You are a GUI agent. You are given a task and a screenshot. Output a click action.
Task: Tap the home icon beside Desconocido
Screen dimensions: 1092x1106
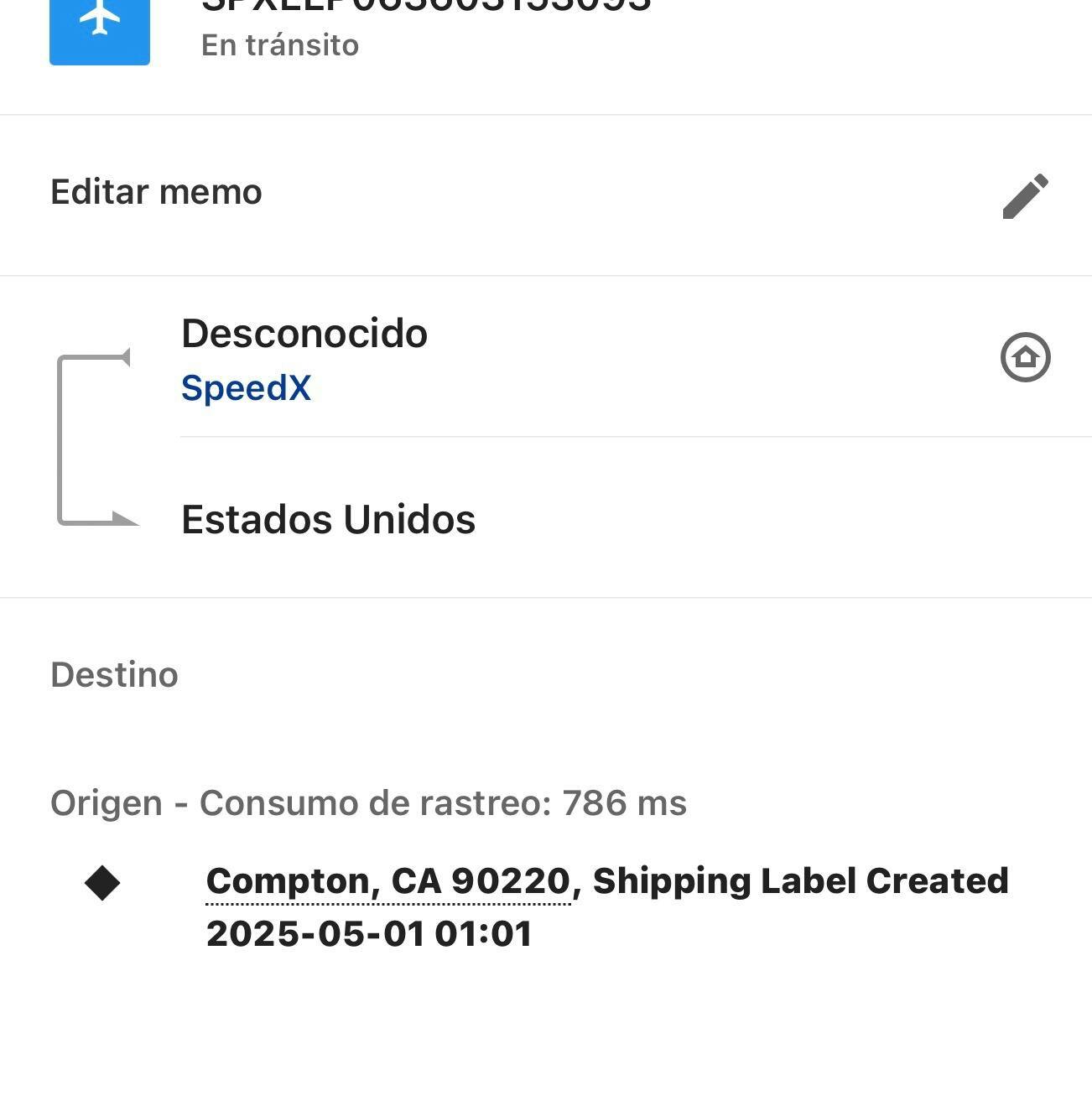[1025, 357]
